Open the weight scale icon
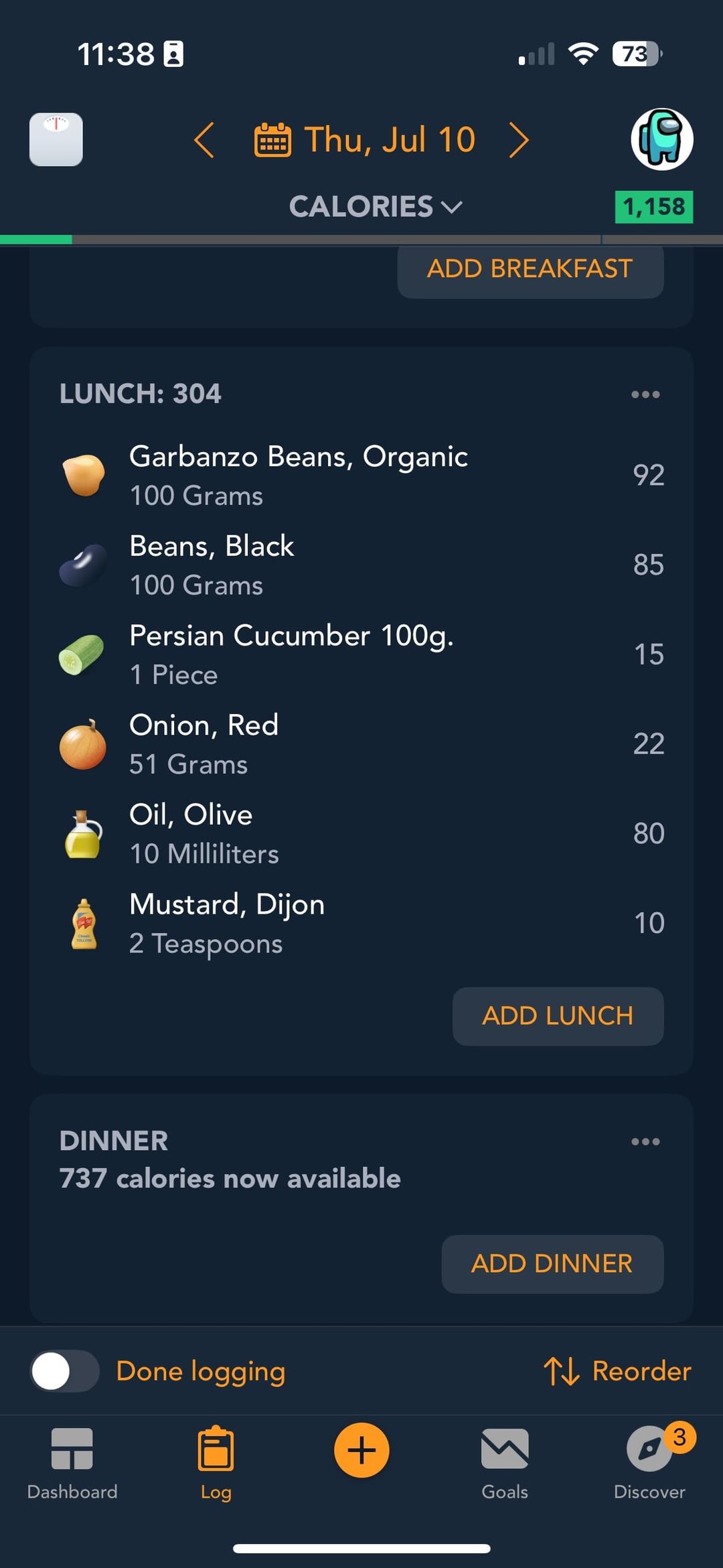This screenshot has width=723, height=1568. [56, 139]
